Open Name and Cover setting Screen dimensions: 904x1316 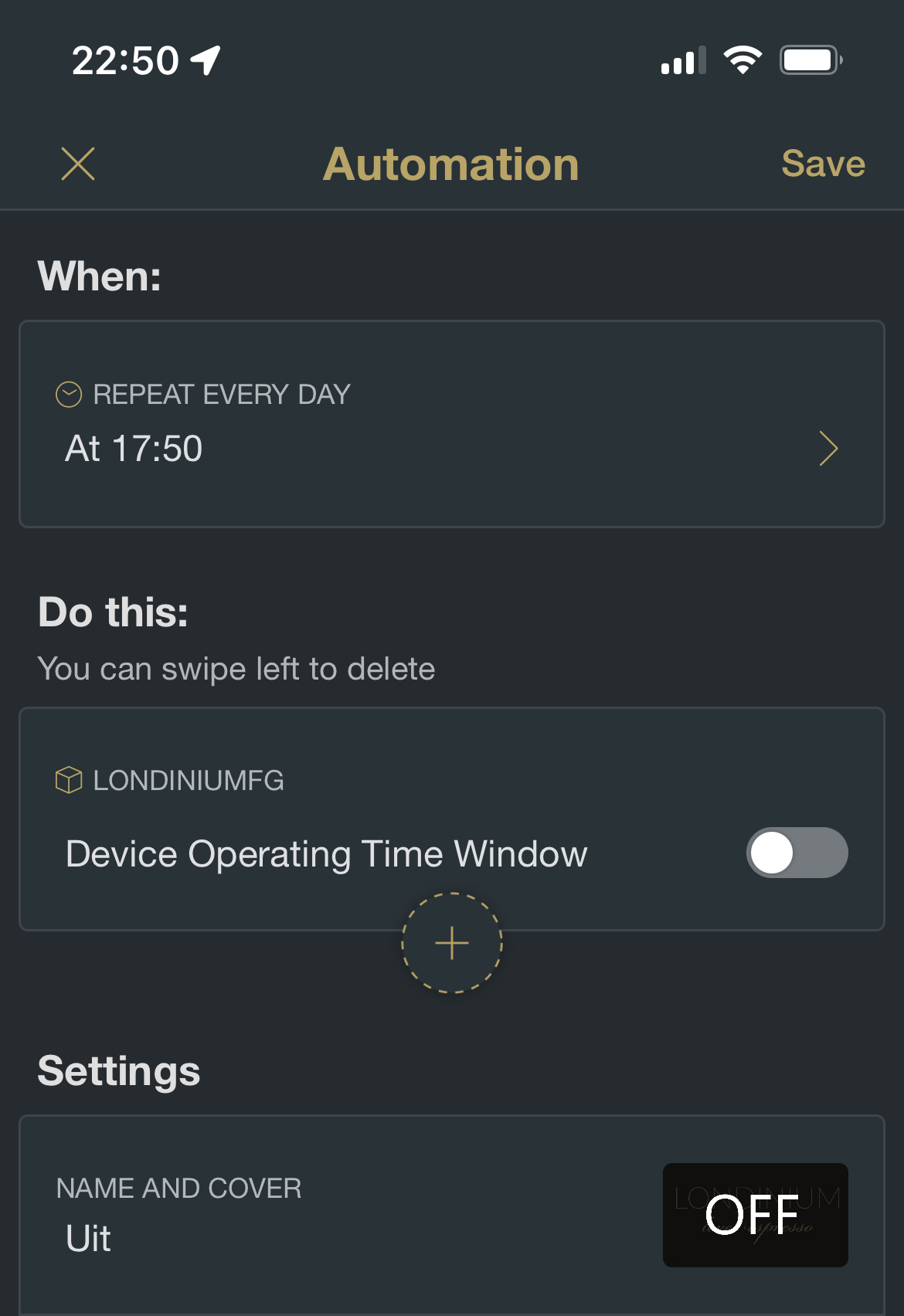(x=451, y=1213)
